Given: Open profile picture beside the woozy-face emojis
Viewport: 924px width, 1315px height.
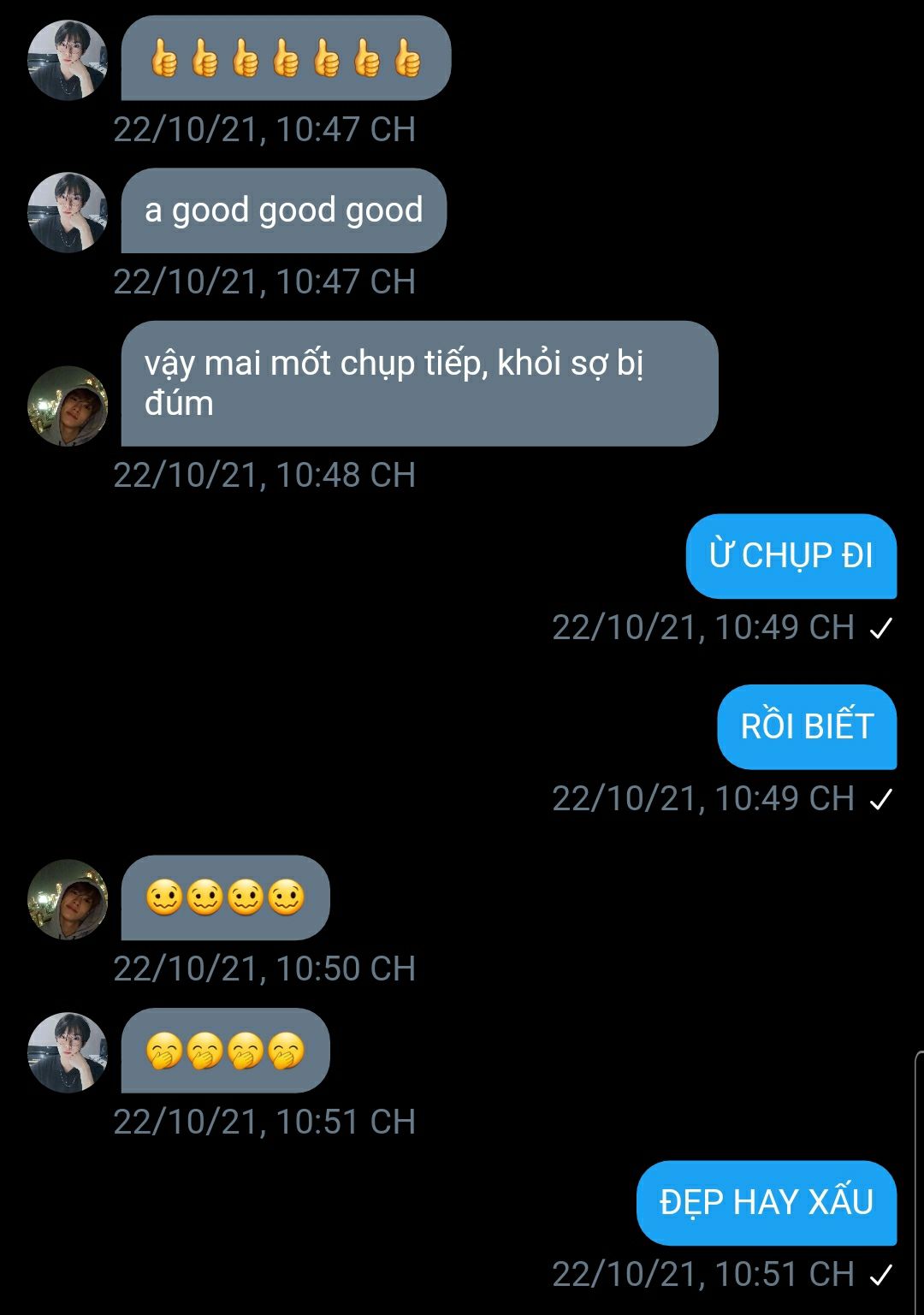Looking at the screenshot, I should (68, 900).
